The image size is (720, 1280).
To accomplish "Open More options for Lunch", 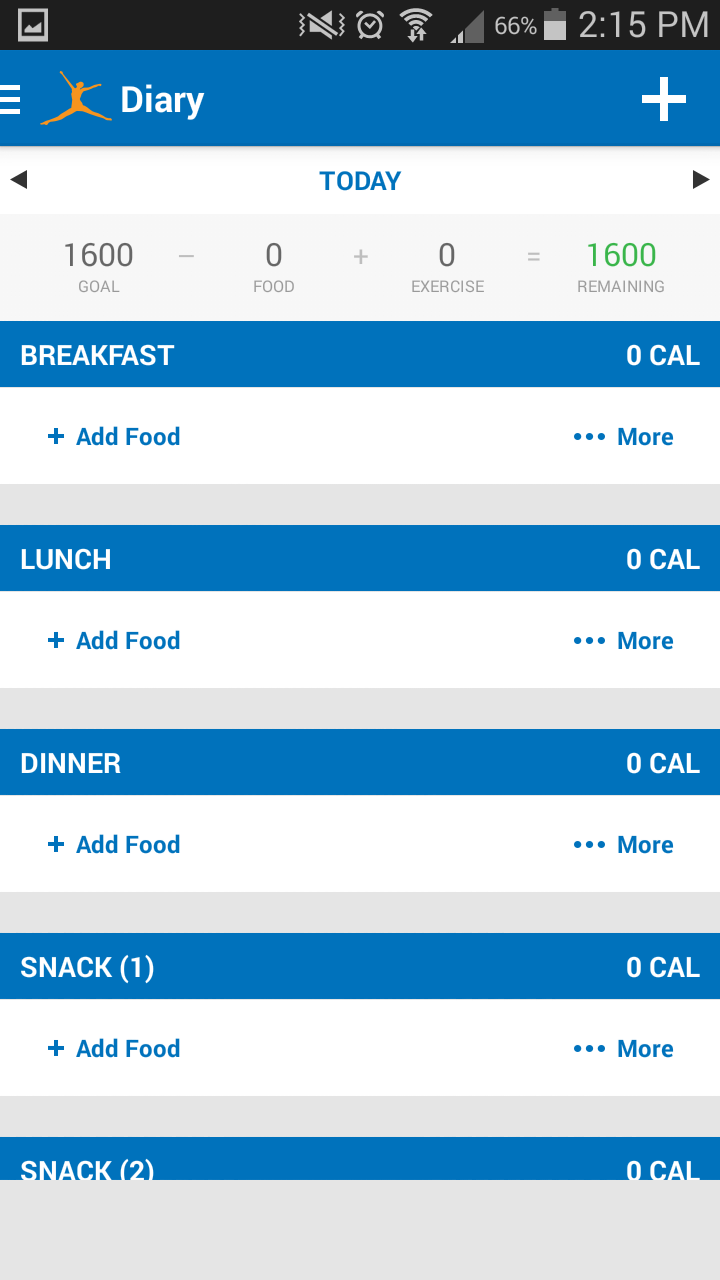I will pyautogui.click(x=624, y=641).
